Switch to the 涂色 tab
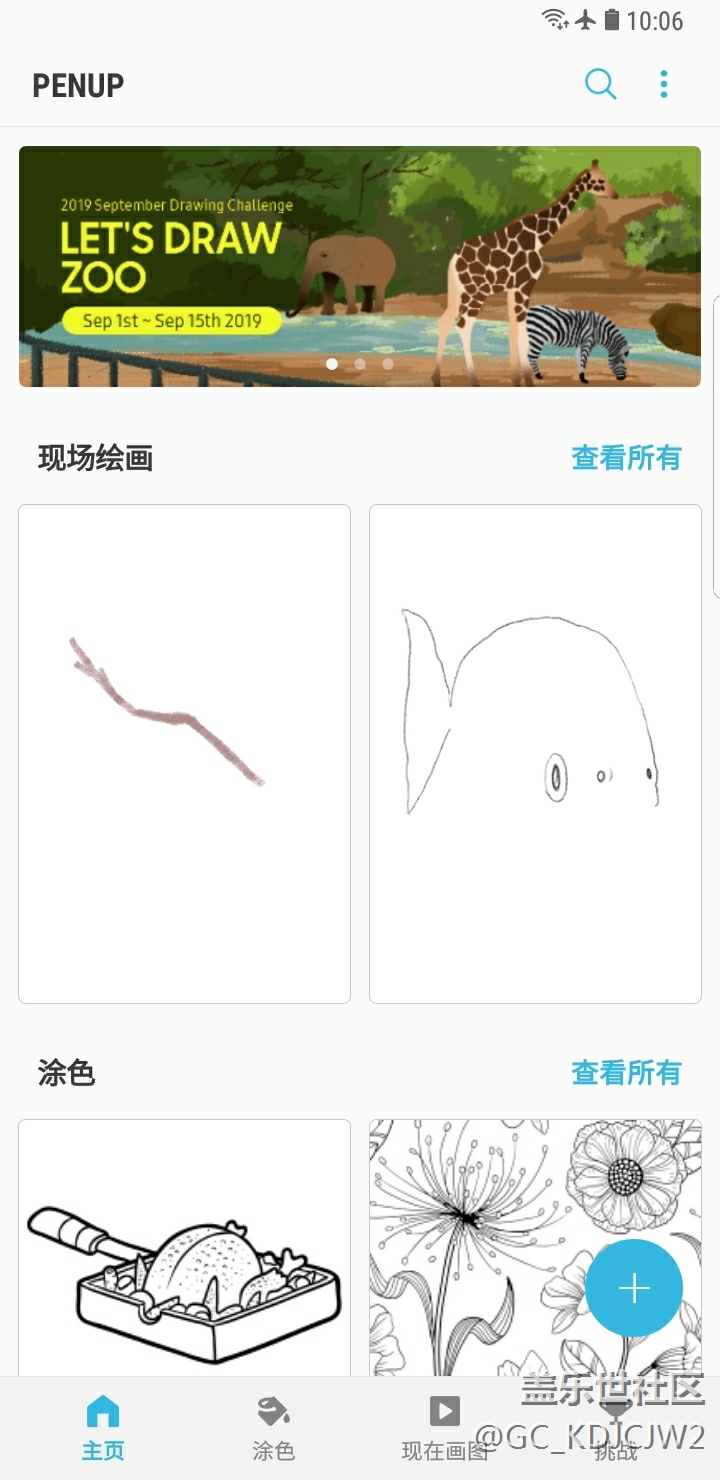Screen dimensions: 720x1480 coord(273,1428)
